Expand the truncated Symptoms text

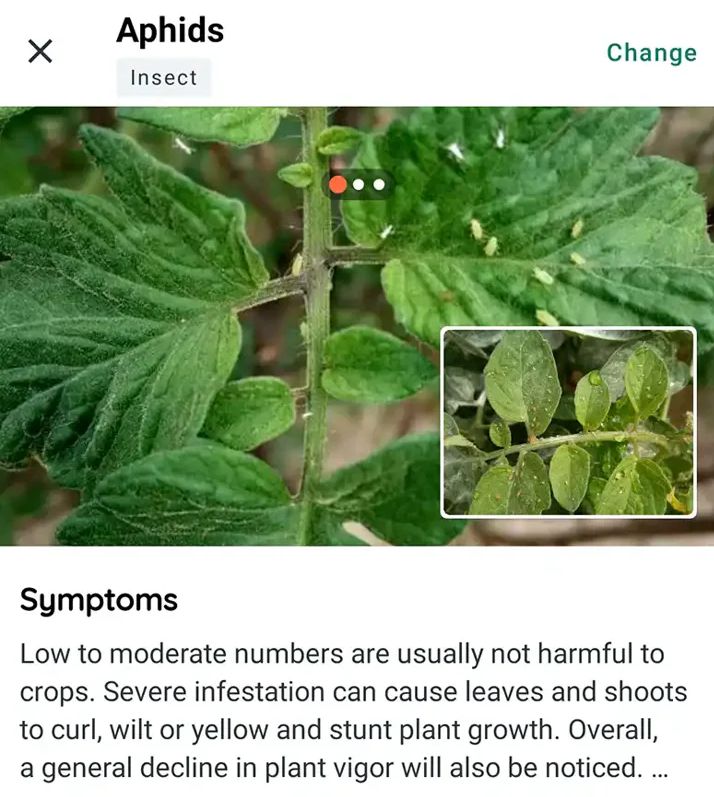click(x=658, y=771)
